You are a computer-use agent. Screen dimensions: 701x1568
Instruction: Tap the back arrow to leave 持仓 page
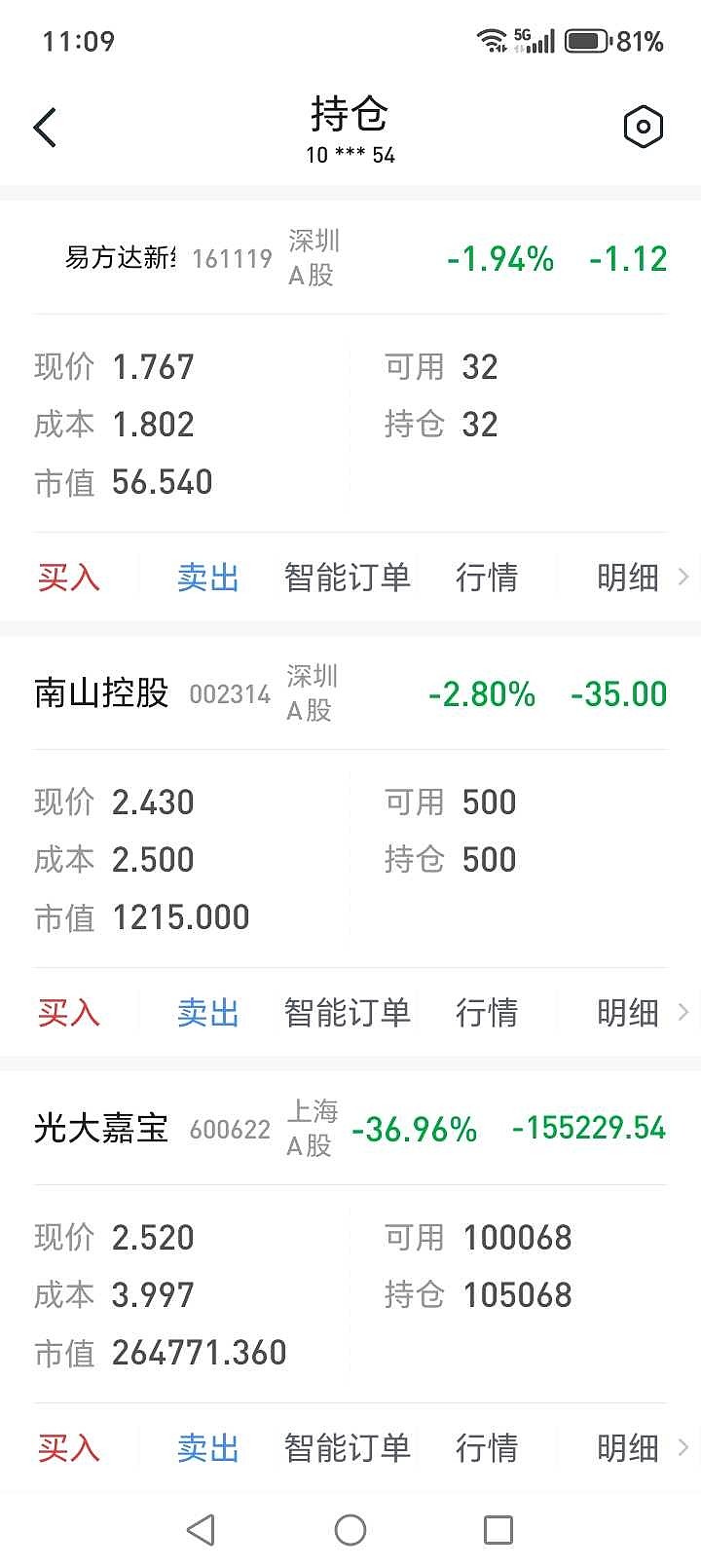pyautogui.click(x=43, y=127)
